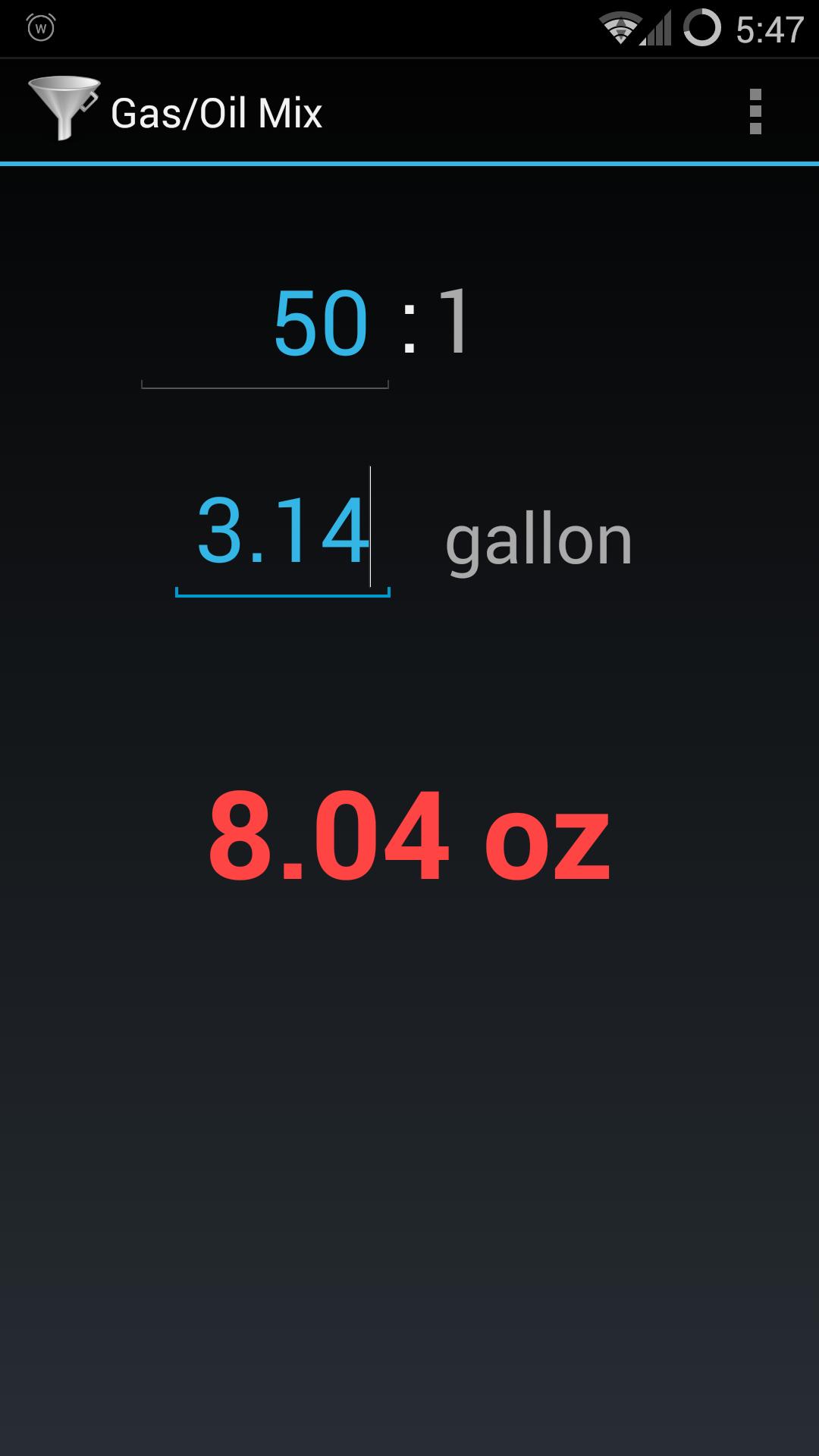Tap the oz unit in the result

(x=549, y=838)
